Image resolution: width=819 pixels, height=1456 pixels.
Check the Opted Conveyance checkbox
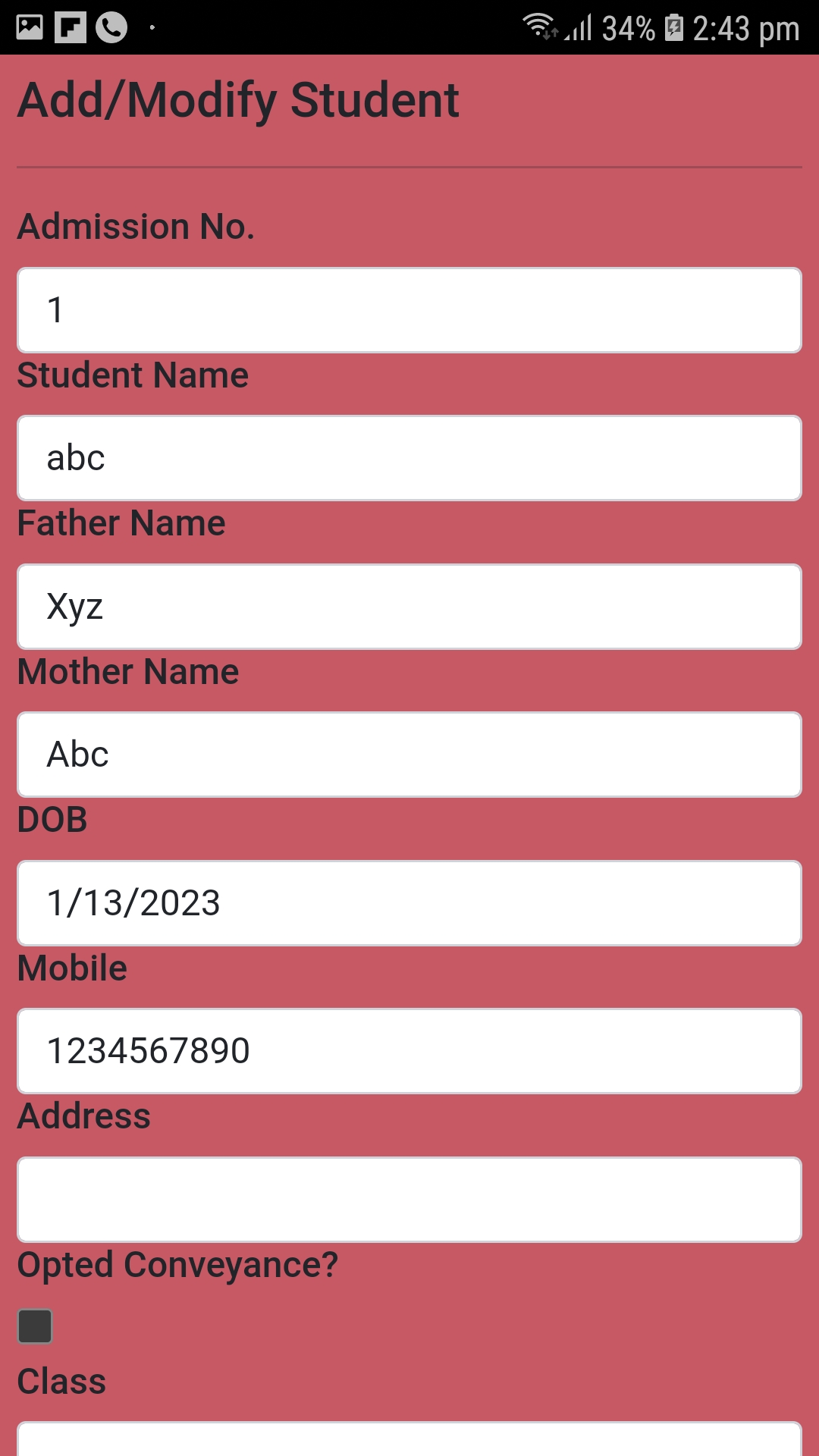coord(35,1326)
